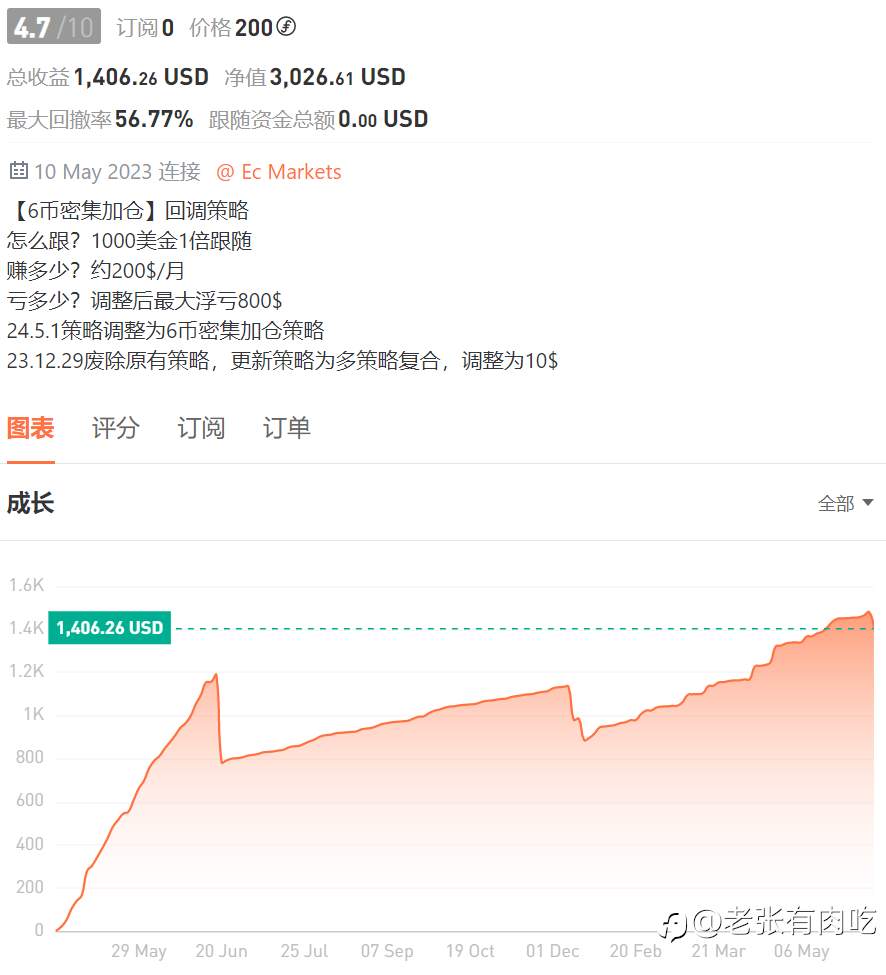Screen dimensions: 886x975
Task: Select the 图表 (Chart) tab
Action: point(31,428)
